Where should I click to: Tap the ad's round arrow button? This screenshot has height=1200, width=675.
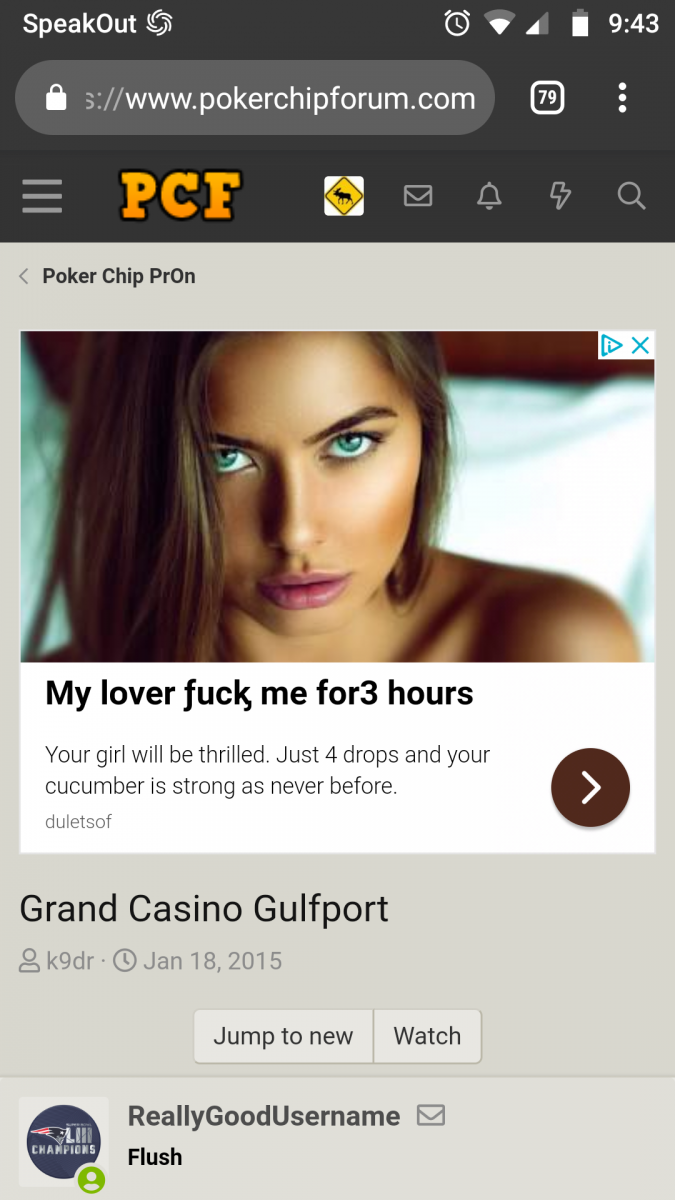pyautogui.click(x=590, y=787)
